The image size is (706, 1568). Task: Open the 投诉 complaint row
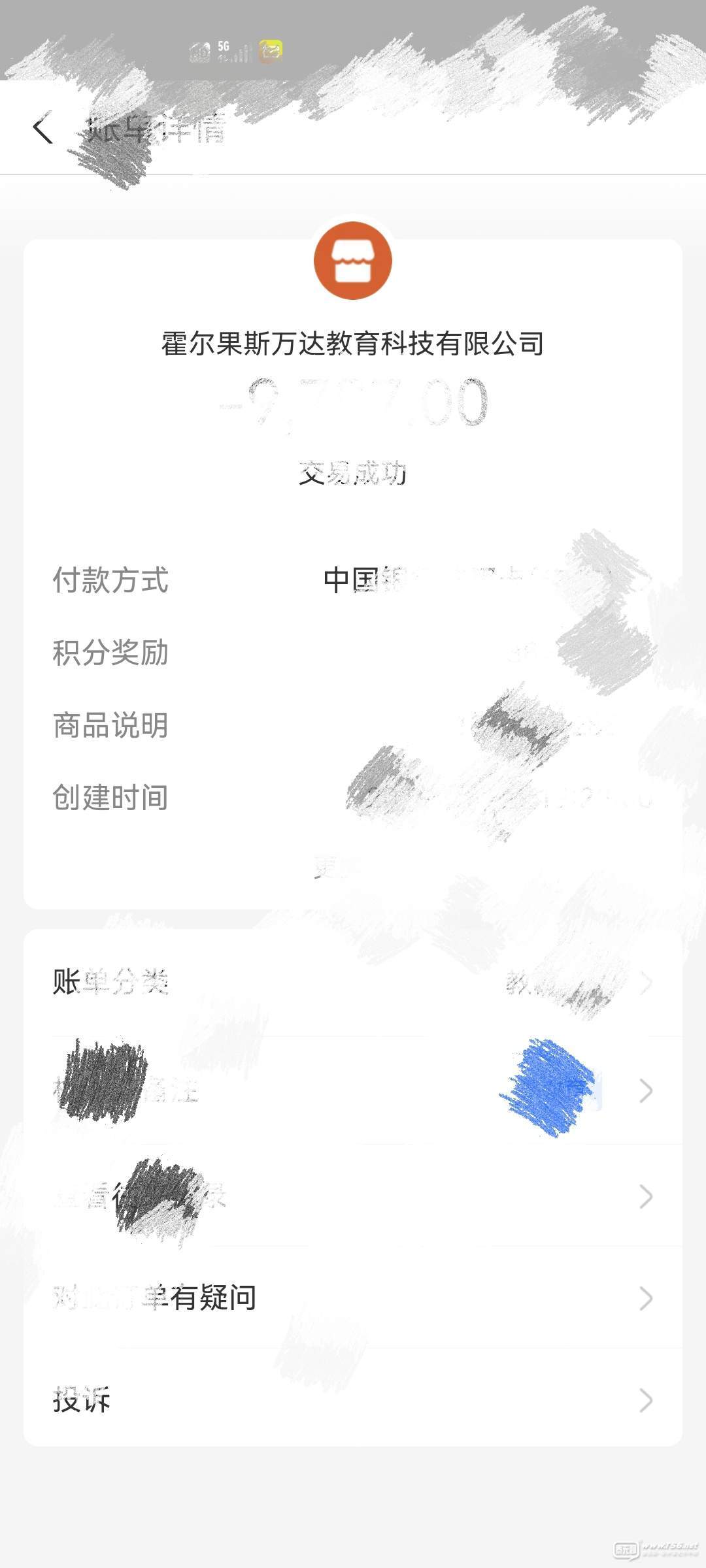coord(353,1399)
